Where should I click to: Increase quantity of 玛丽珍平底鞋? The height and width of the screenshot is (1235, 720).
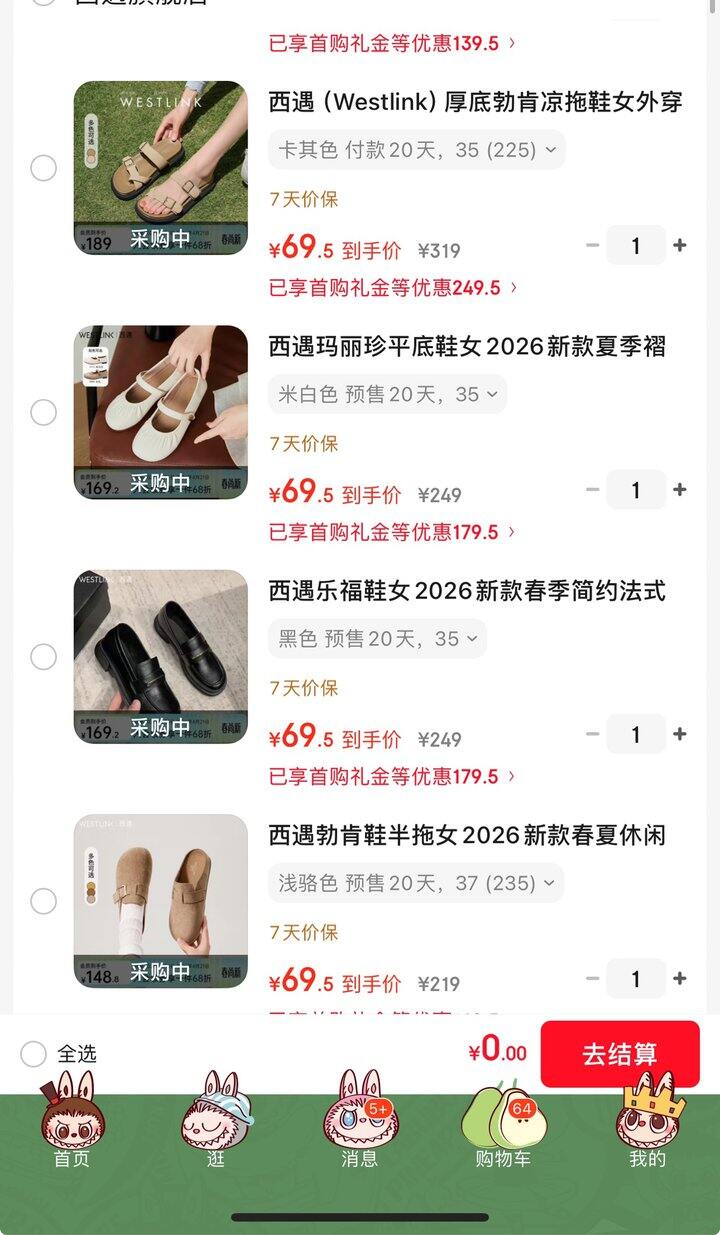[x=680, y=490]
